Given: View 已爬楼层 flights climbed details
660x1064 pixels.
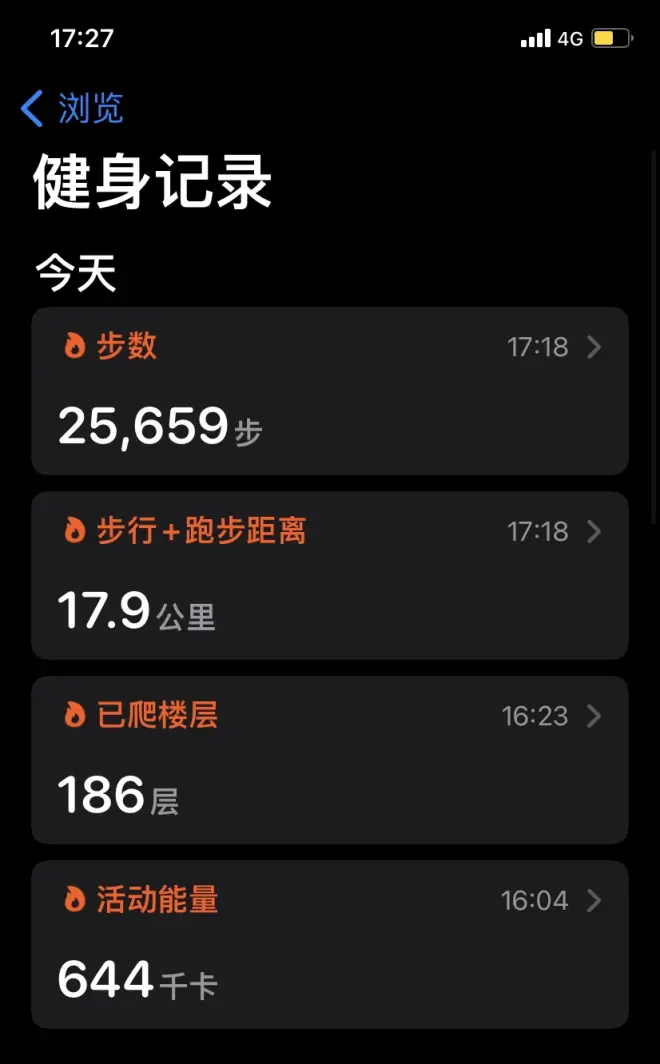Looking at the screenshot, I should [330, 760].
